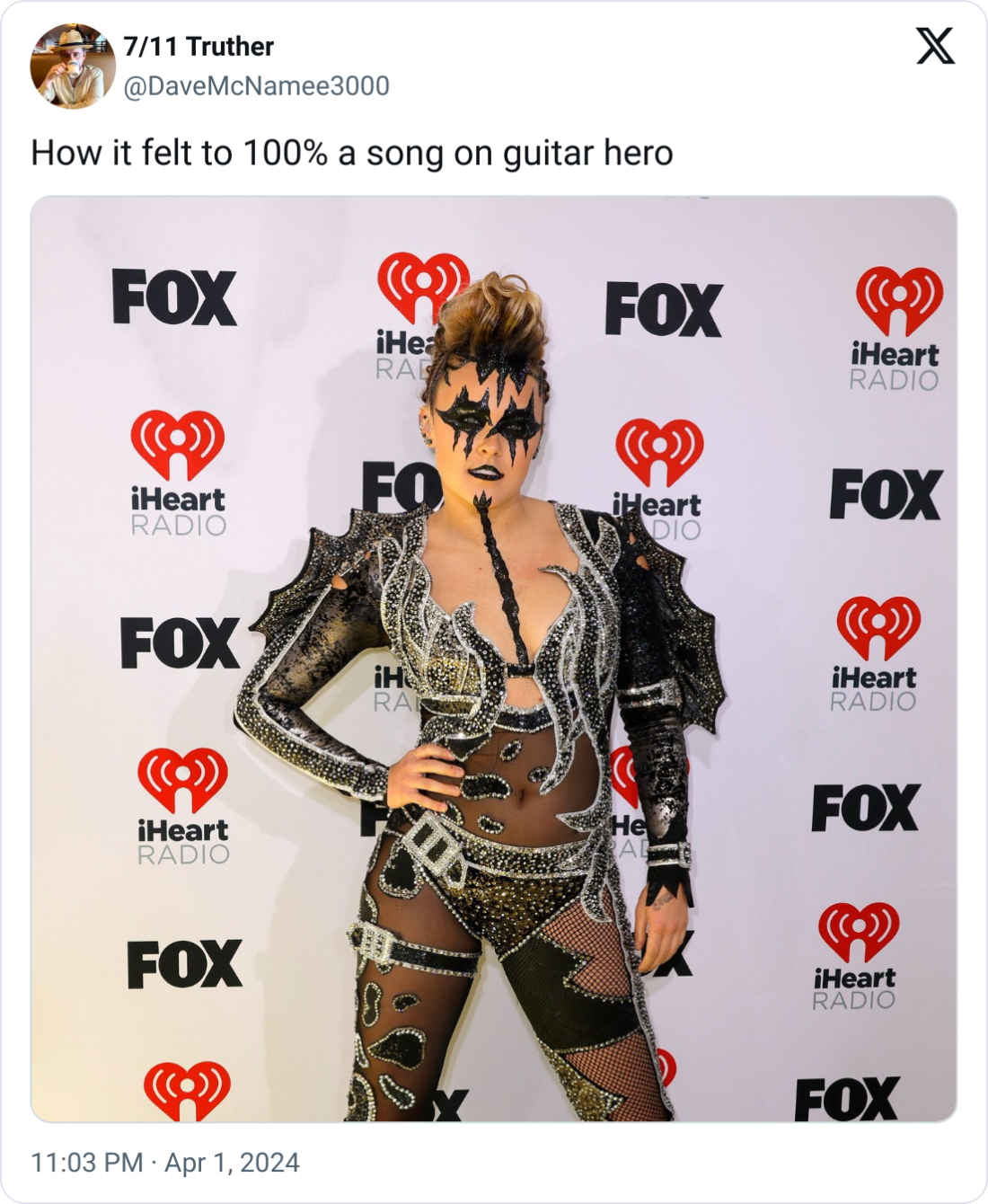Image resolution: width=988 pixels, height=1204 pixels.
Task: Tap the X logo to view on X
Action: coord(935,46)
